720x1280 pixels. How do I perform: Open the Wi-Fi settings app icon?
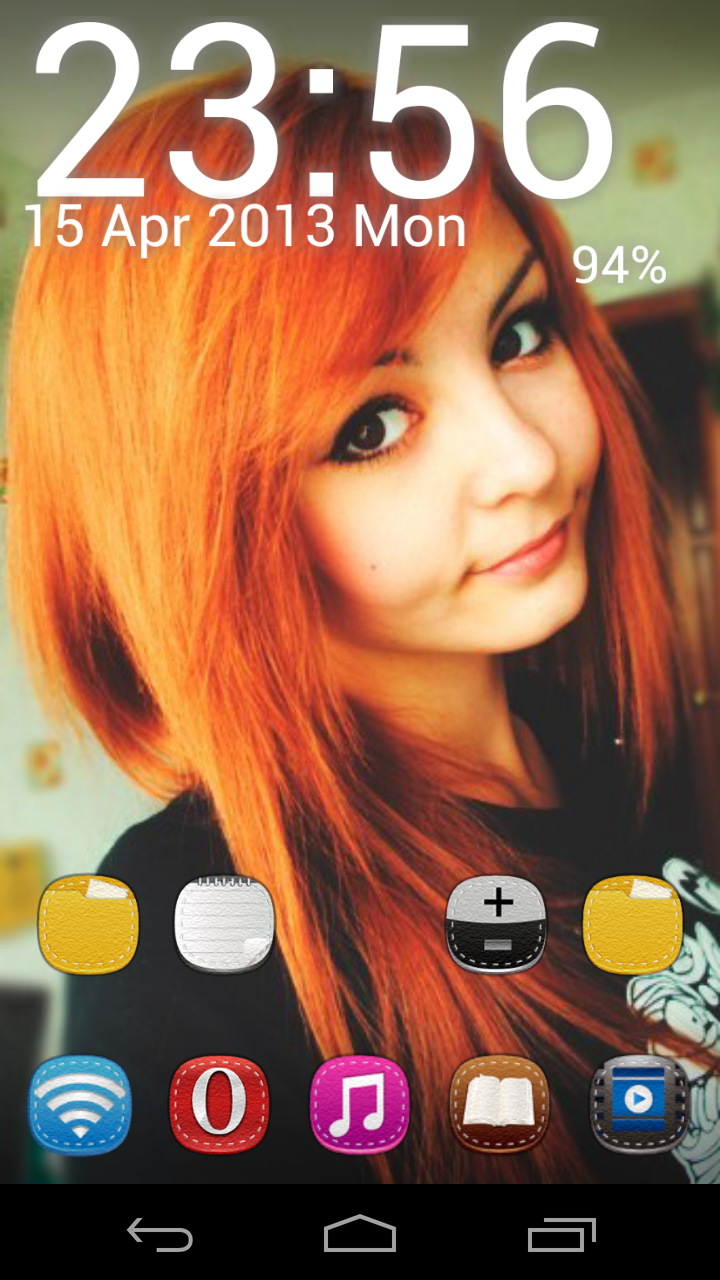click(81, 1105)
